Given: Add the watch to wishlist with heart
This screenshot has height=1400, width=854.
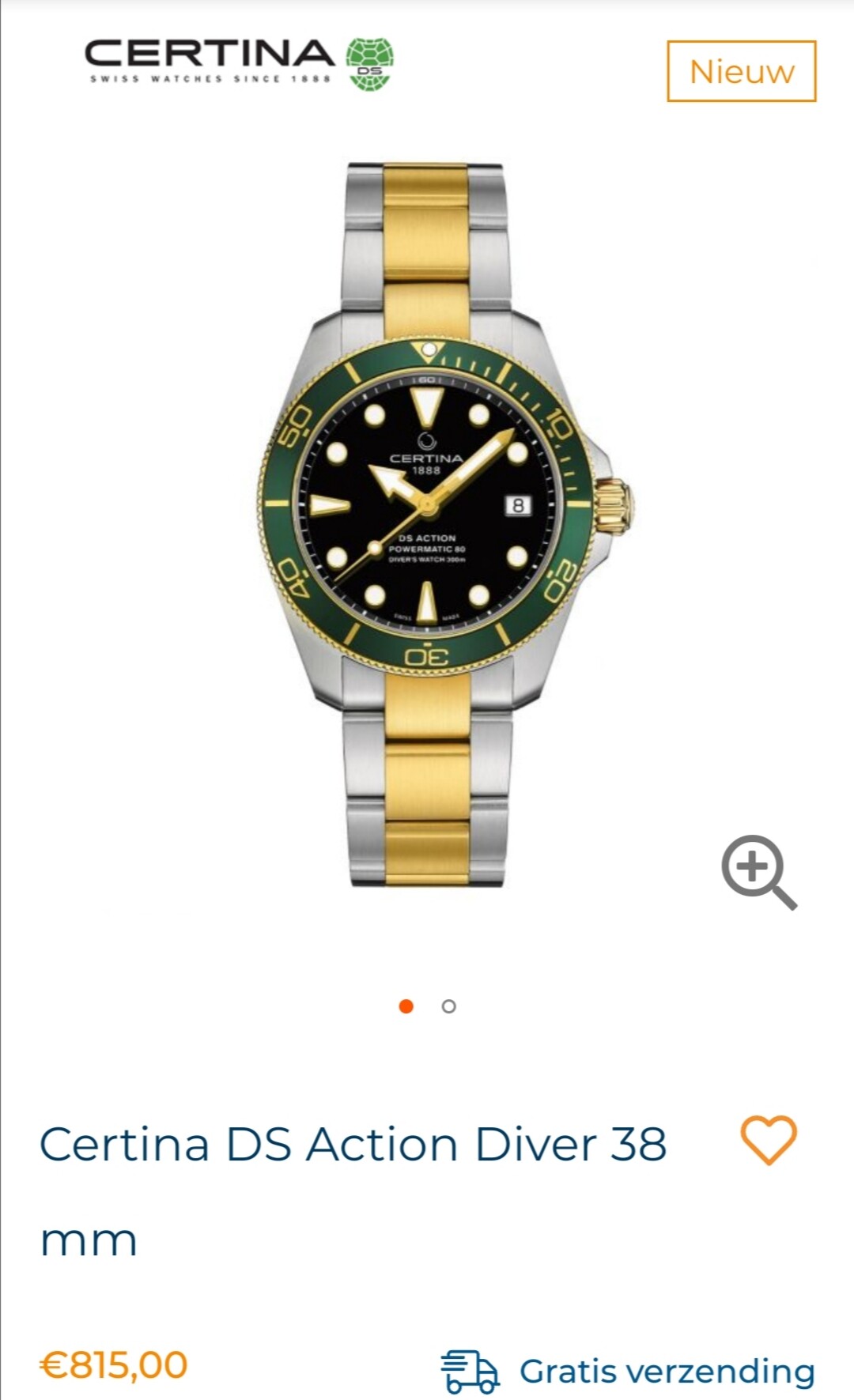Looking at the screenshot, I should pos(768,1140).
